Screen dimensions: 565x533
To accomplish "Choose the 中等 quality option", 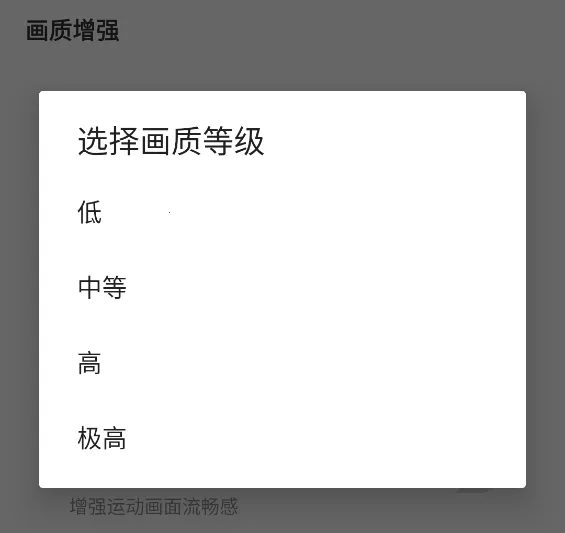I will coord(282,288).
